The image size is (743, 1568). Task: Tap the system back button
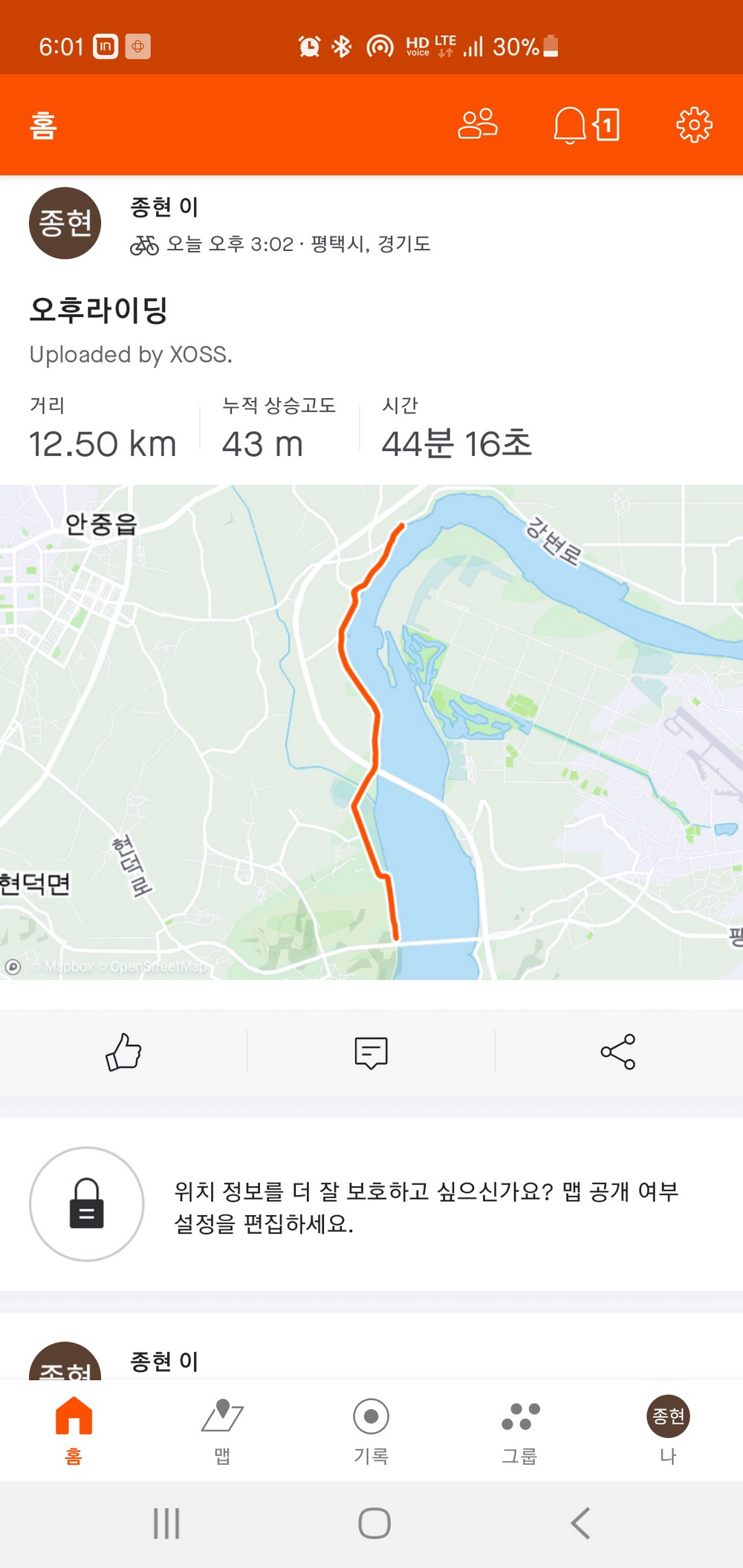[x=580, y=1523]
